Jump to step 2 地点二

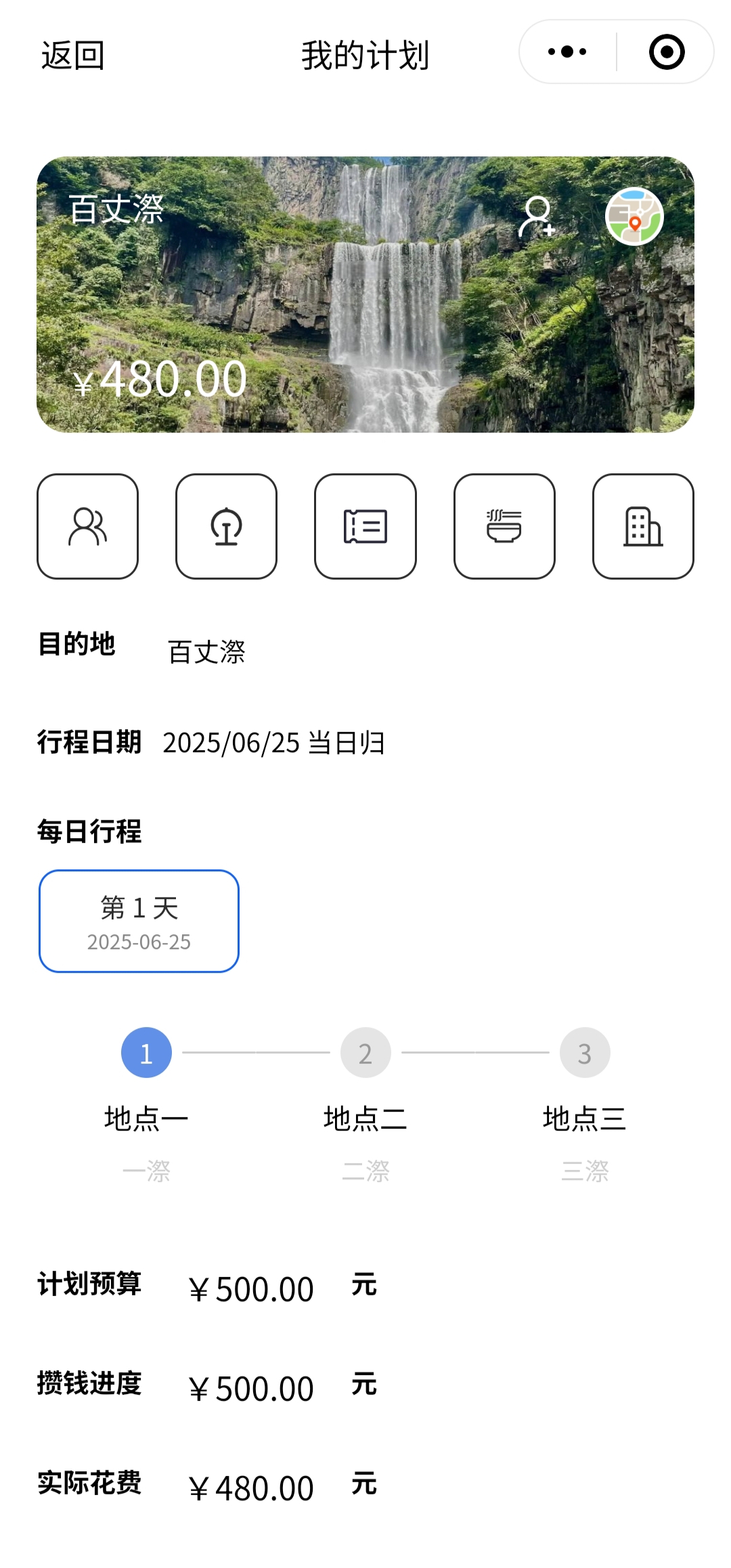pos(365,1053)
